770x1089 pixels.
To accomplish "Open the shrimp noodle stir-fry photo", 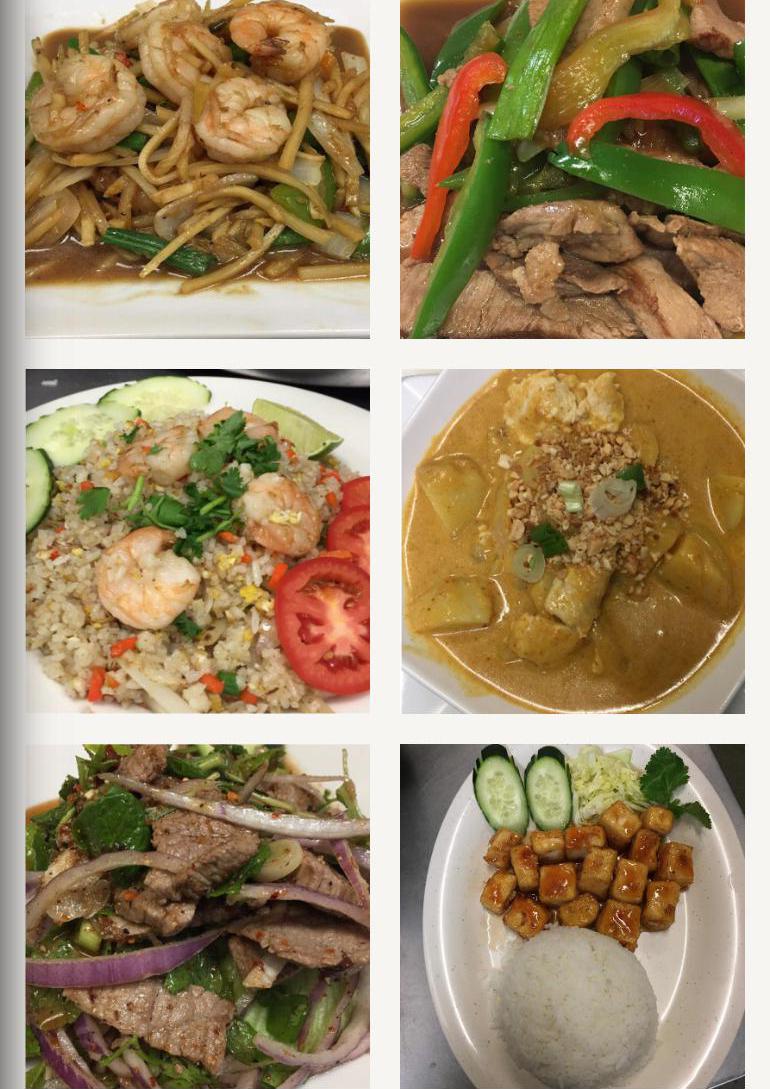I will (x=197, y=168).
